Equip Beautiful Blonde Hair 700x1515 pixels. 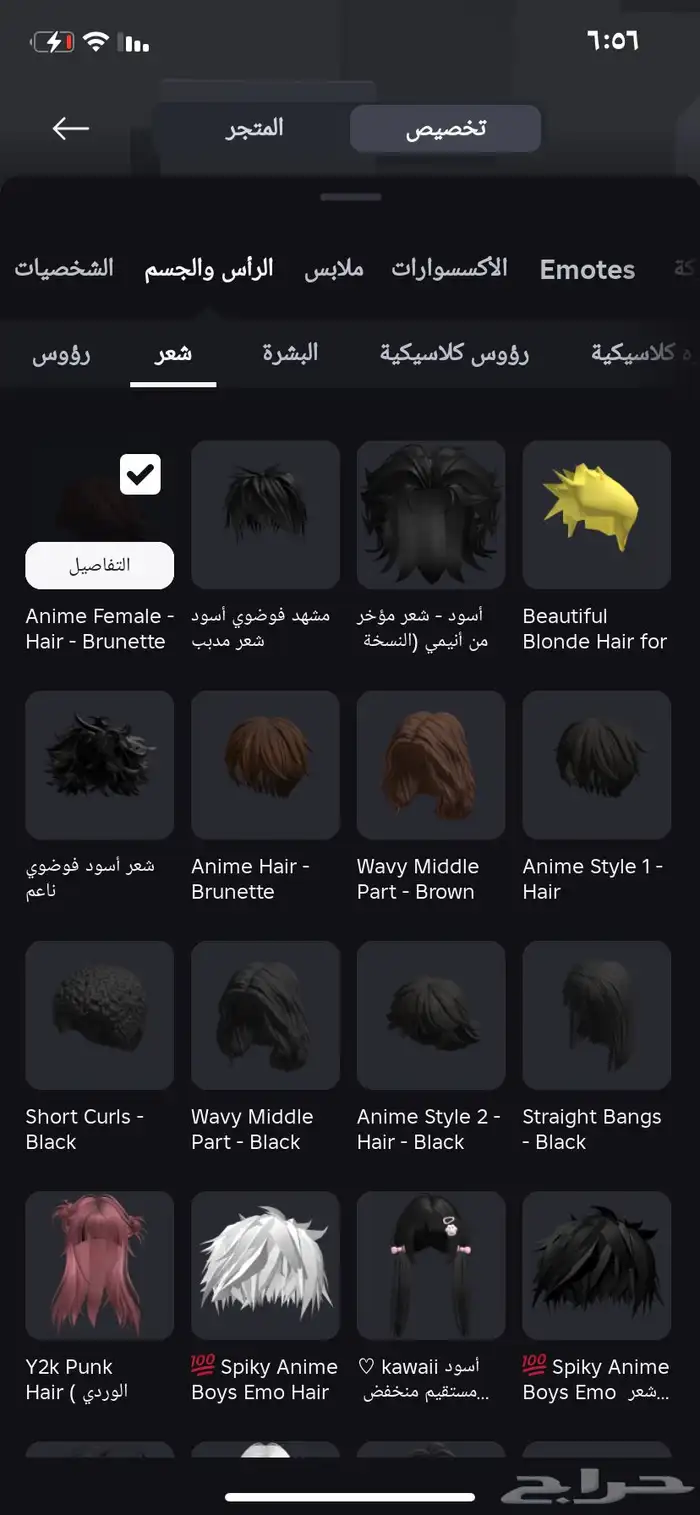coord(596,514)
